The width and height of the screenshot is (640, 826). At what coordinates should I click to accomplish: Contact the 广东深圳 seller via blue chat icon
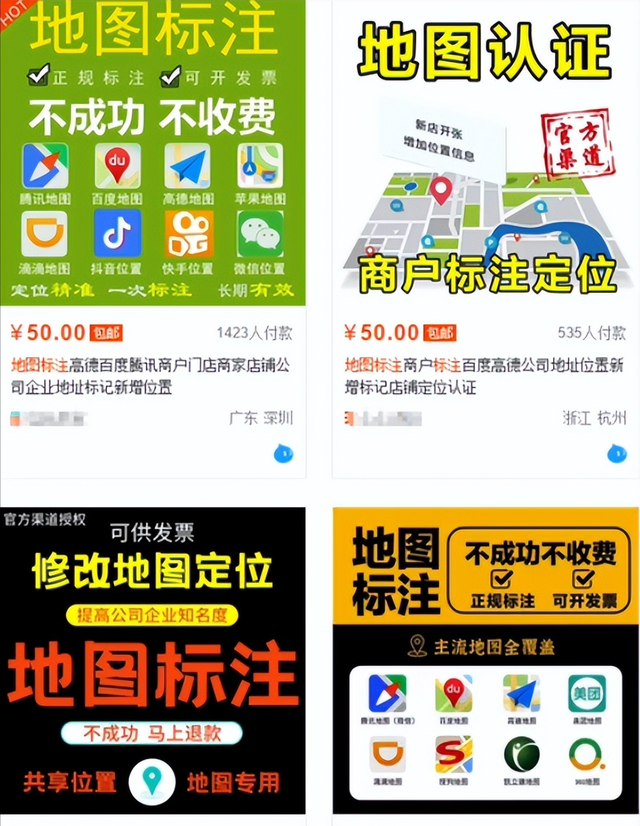[283, 454]
